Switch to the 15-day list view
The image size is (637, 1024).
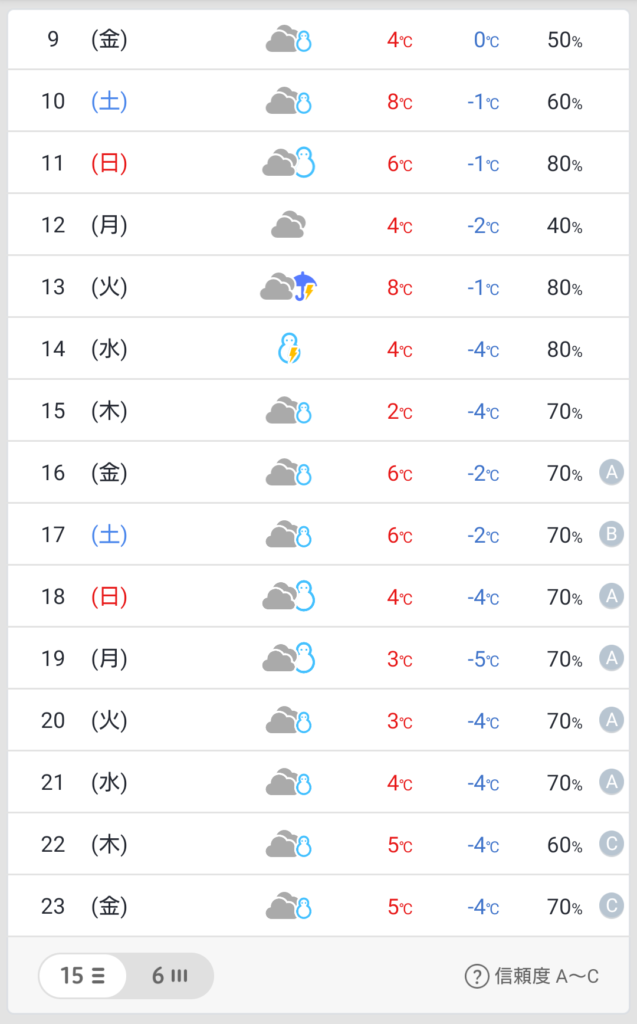tap(82, 976)
